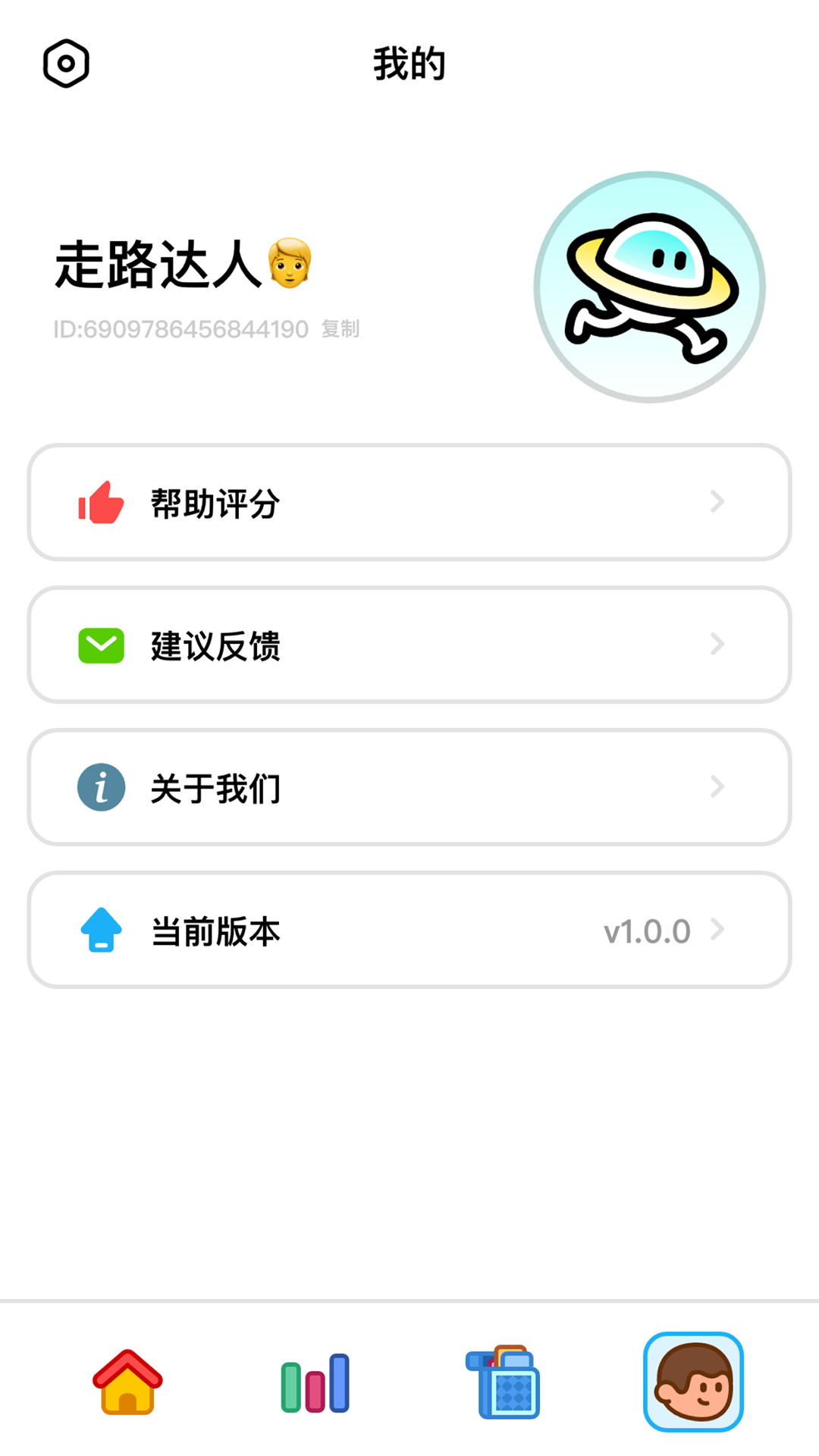Click the green envelope feedback icon
This screenshot has width=819, height=1456.
99,645
